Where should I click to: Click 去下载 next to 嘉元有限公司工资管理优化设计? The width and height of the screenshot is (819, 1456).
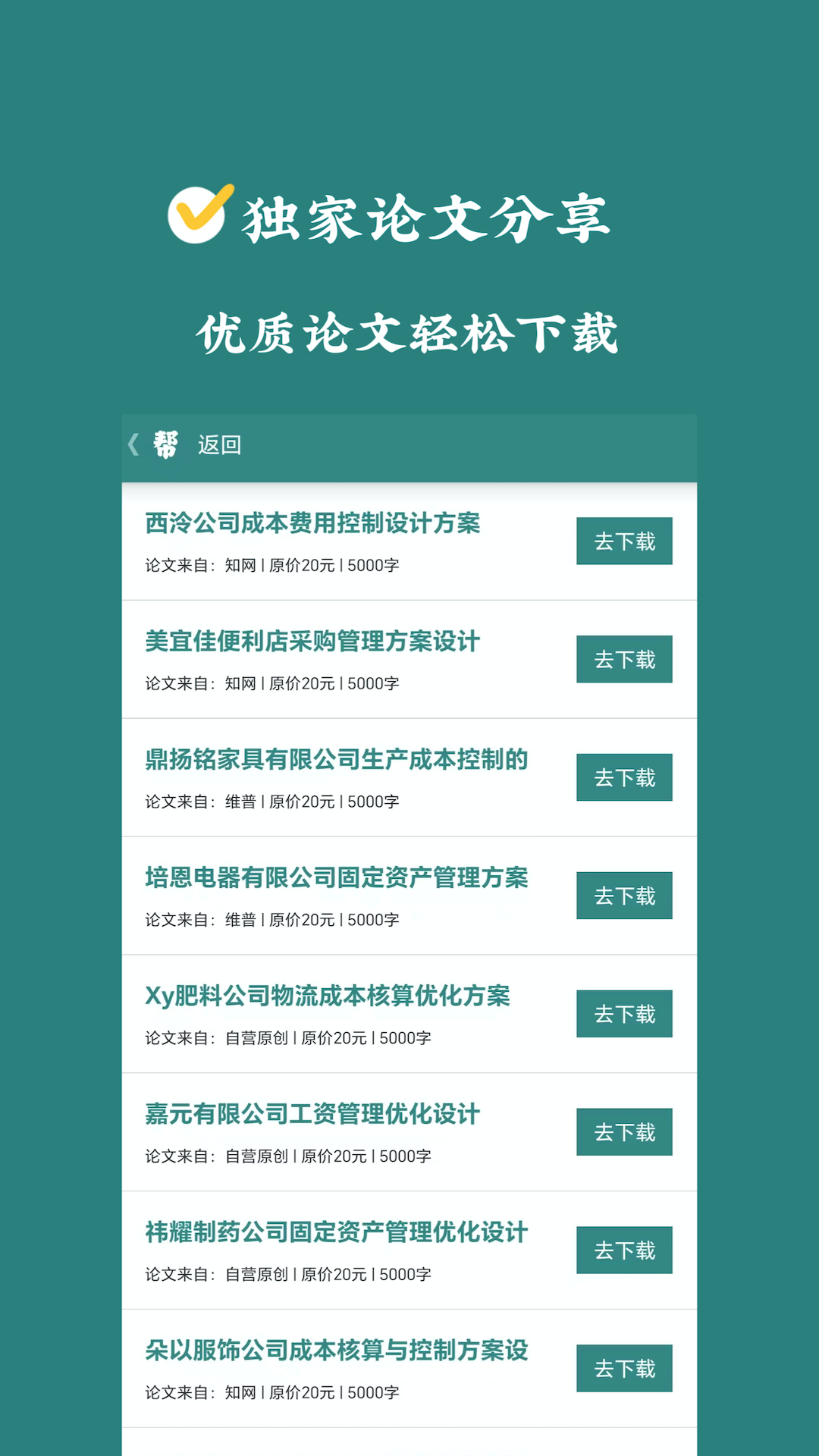[624, 1131]
